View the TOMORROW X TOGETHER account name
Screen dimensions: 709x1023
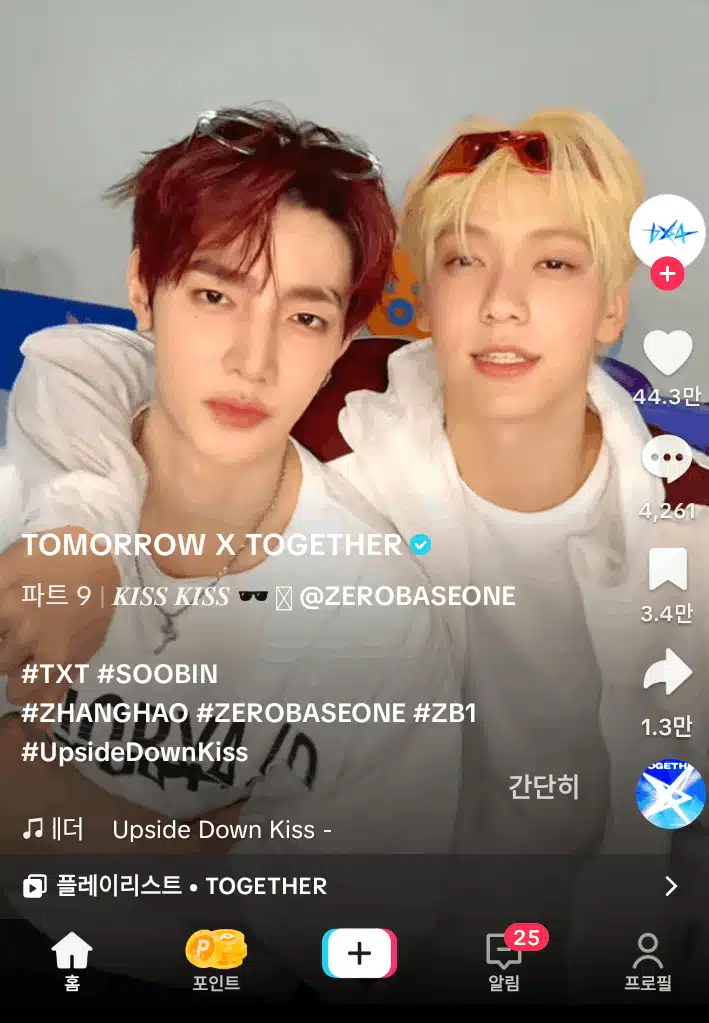(x=212, y=545)
